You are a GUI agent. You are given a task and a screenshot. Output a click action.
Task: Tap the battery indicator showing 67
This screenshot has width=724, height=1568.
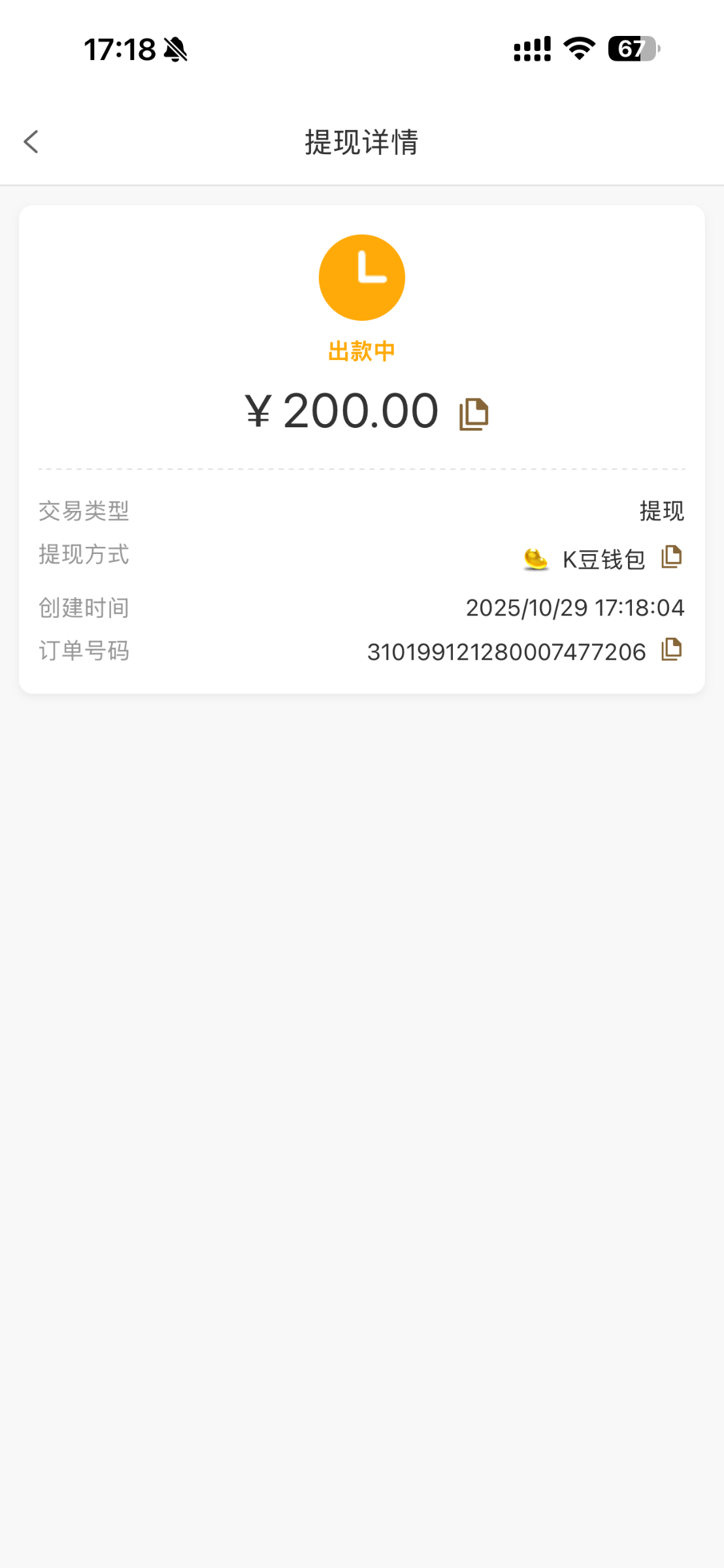click(632, 48)
